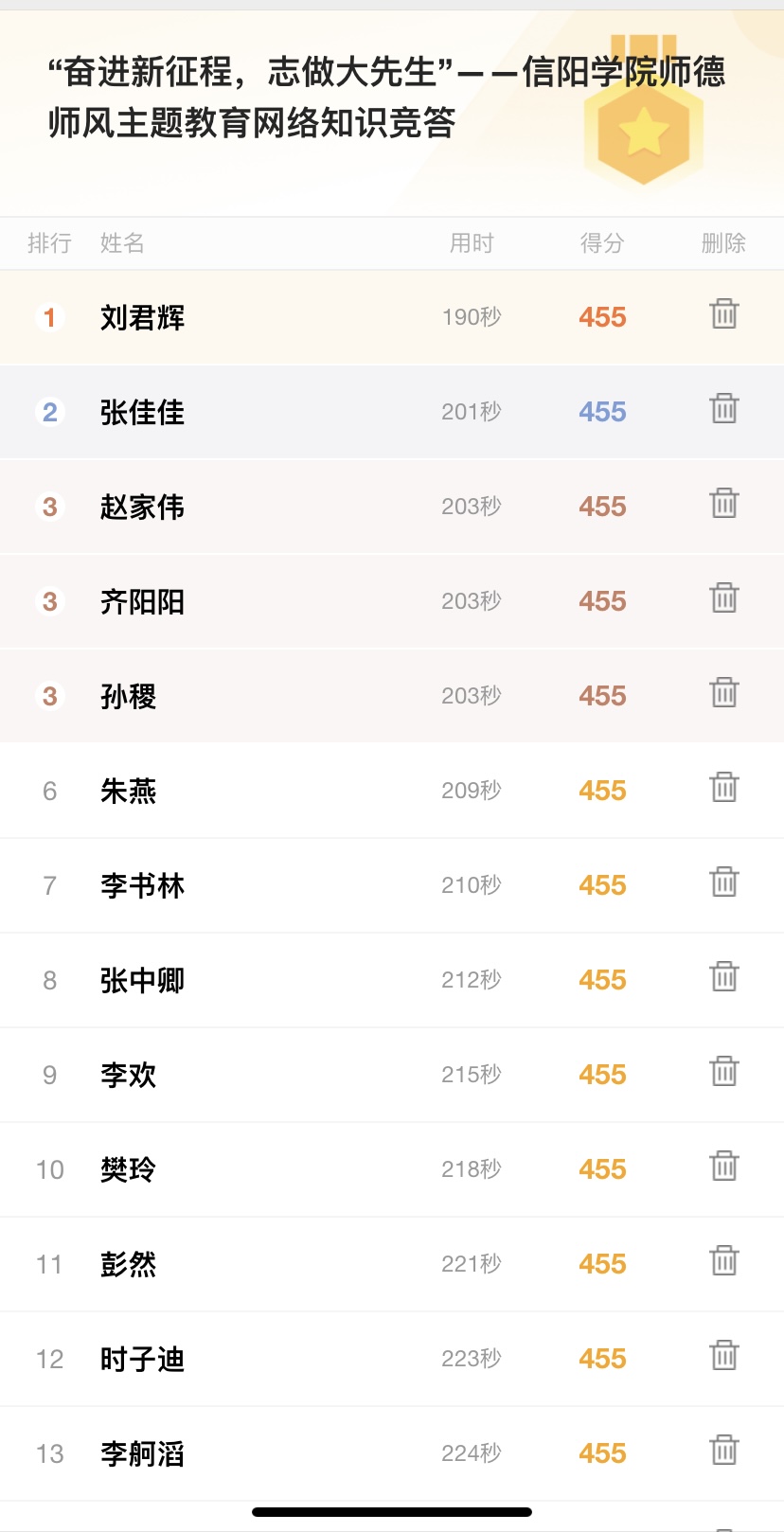
Task: Remove 李舸滔's entry from ranking
Action: tap(724, 1451)
